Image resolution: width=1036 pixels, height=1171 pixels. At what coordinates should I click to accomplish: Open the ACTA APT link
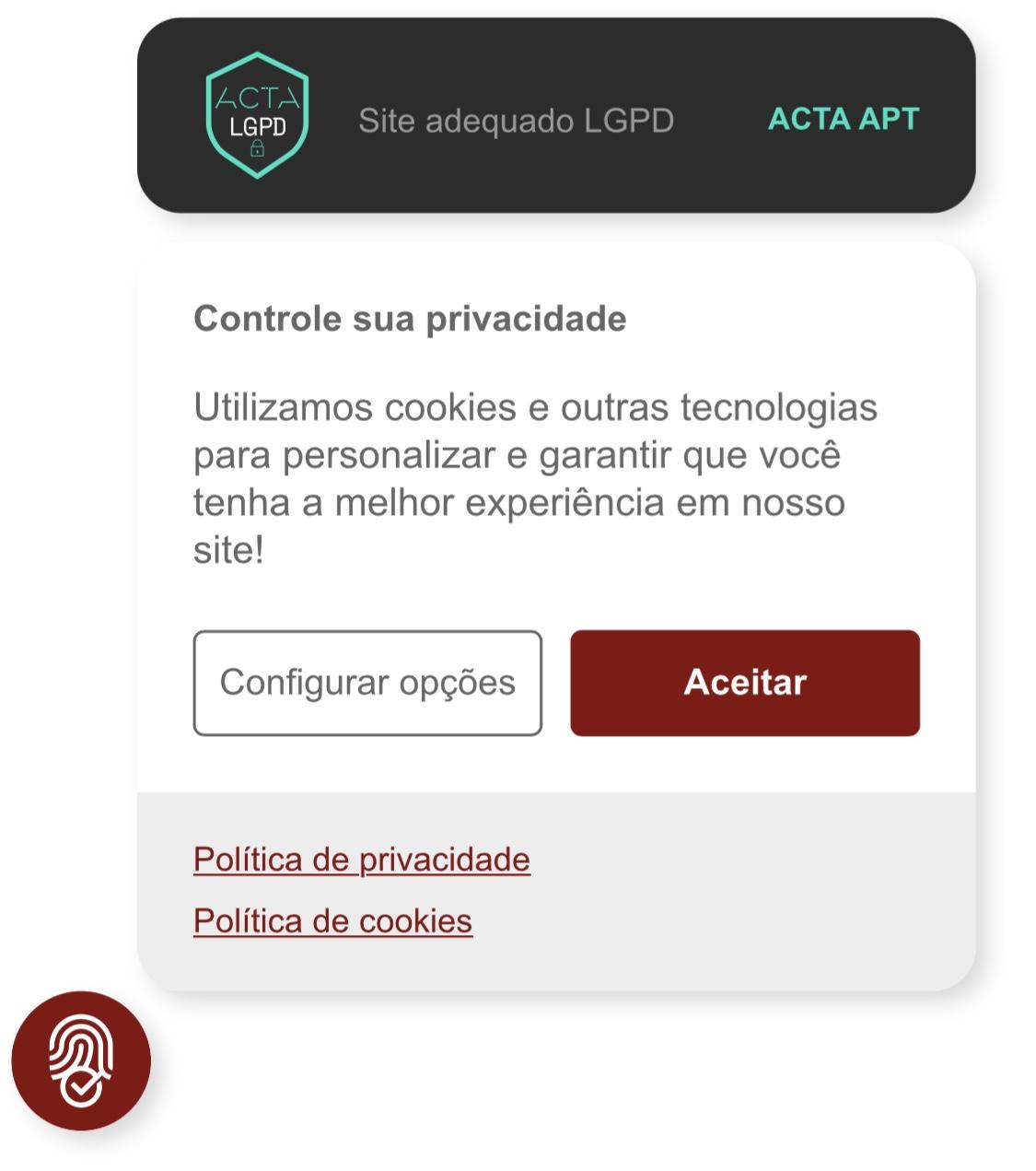tap(844, 119)
